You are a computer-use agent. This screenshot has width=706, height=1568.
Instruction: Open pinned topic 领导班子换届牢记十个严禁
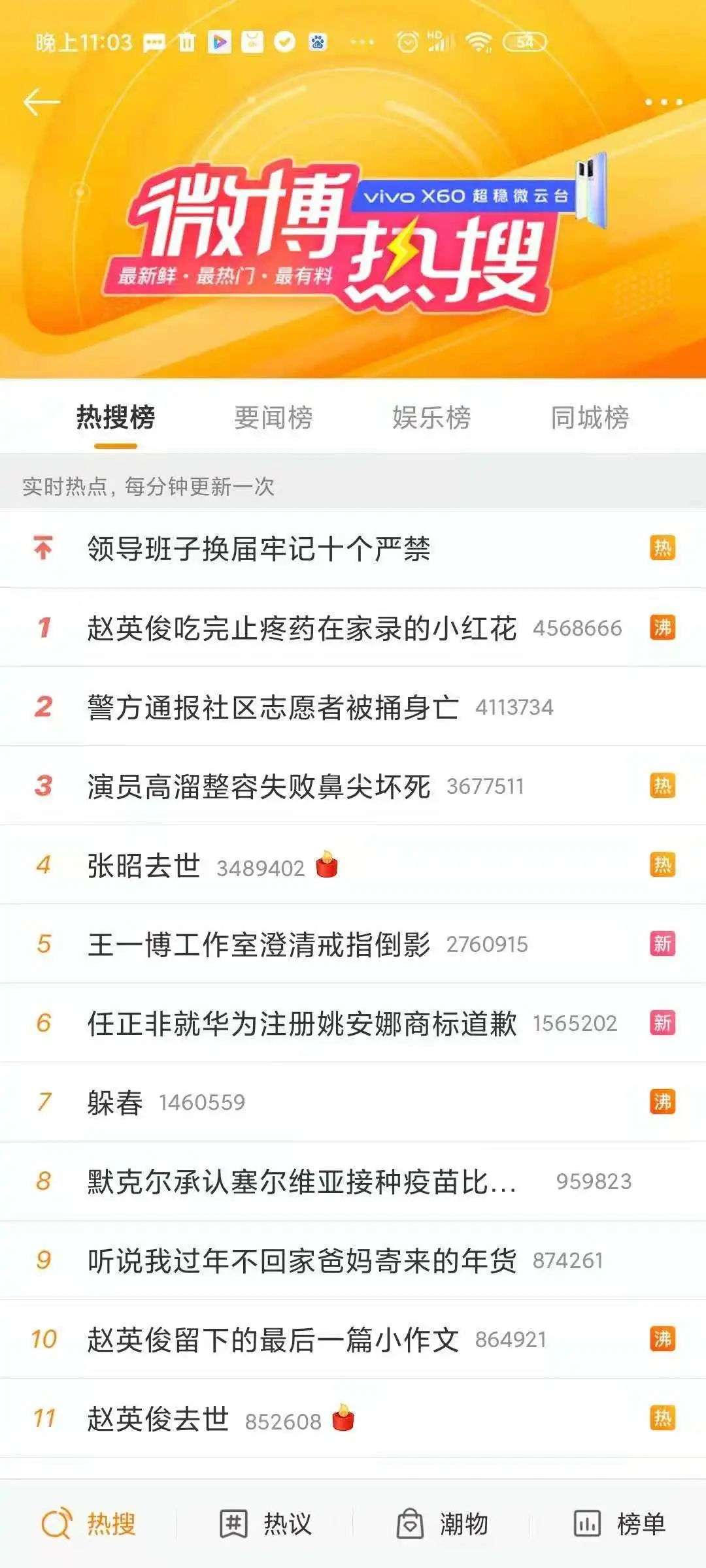click(259, 549)
